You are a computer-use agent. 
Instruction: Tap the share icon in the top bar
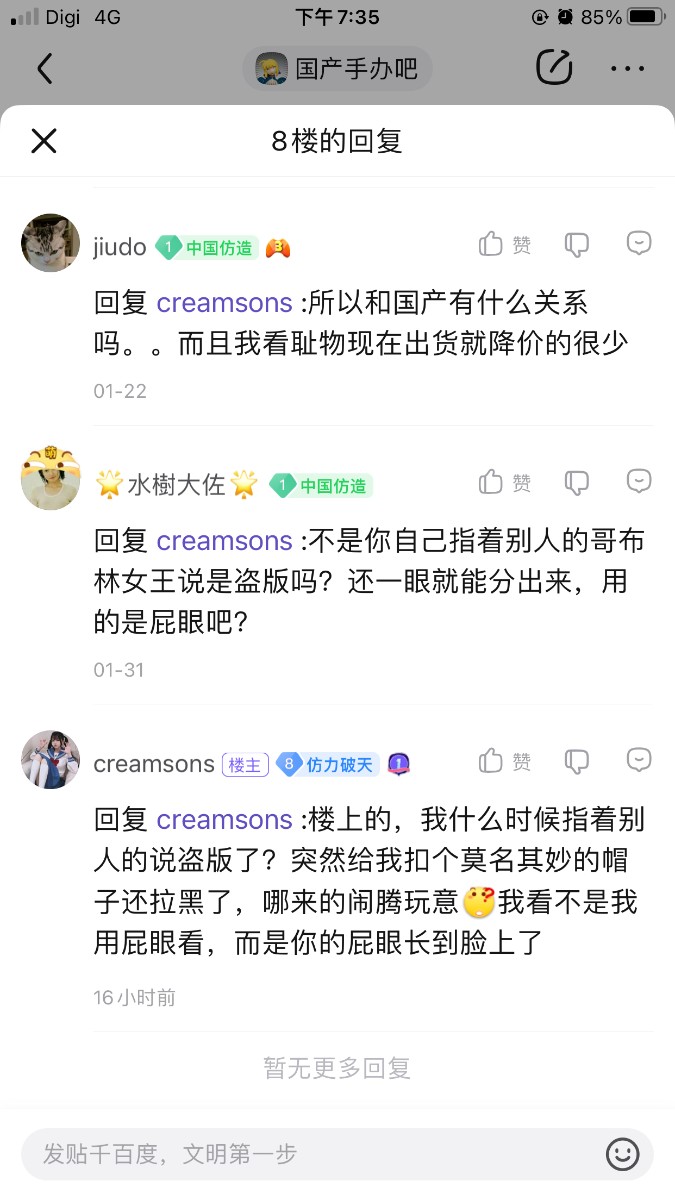[x=554, y=68]
